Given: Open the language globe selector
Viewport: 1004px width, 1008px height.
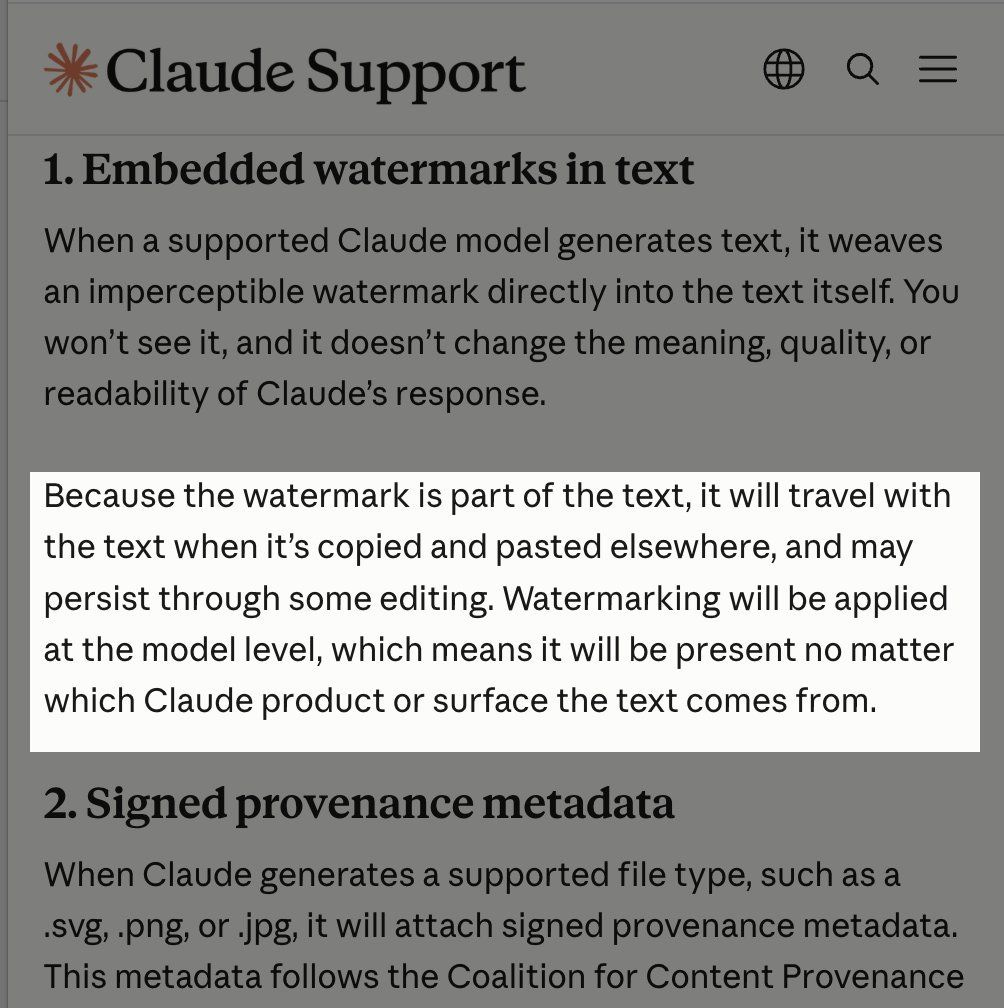Looking at the screenshot, I should [784, 69].
